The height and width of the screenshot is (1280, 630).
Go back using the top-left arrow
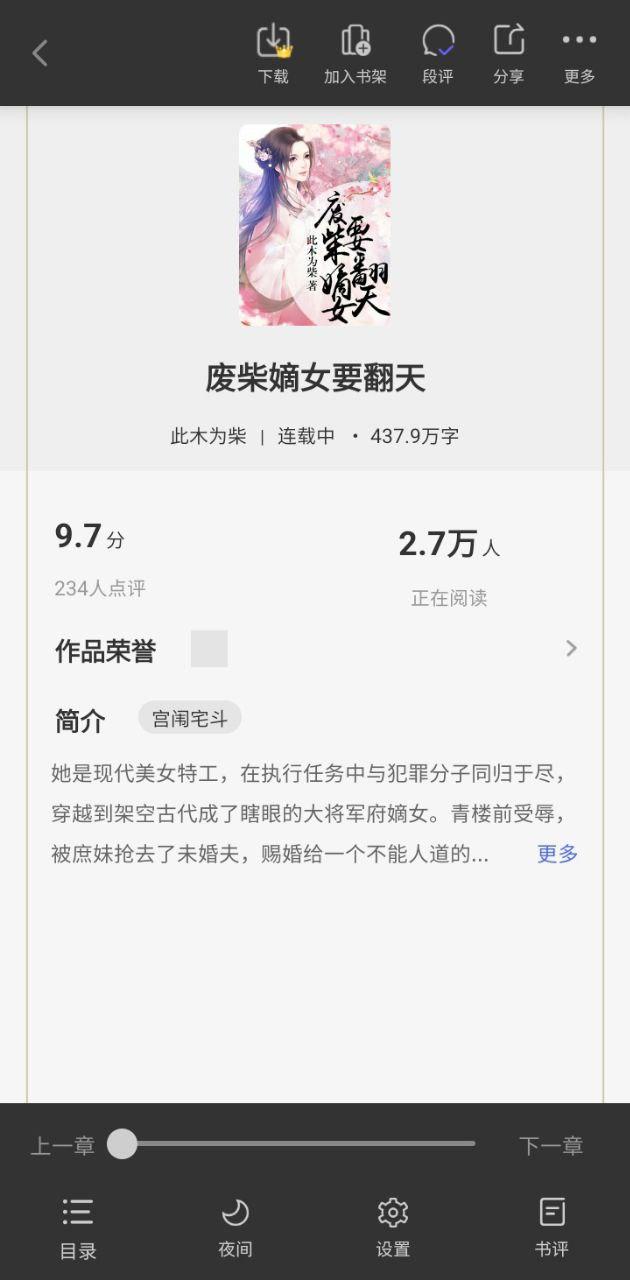coord(40,53)
